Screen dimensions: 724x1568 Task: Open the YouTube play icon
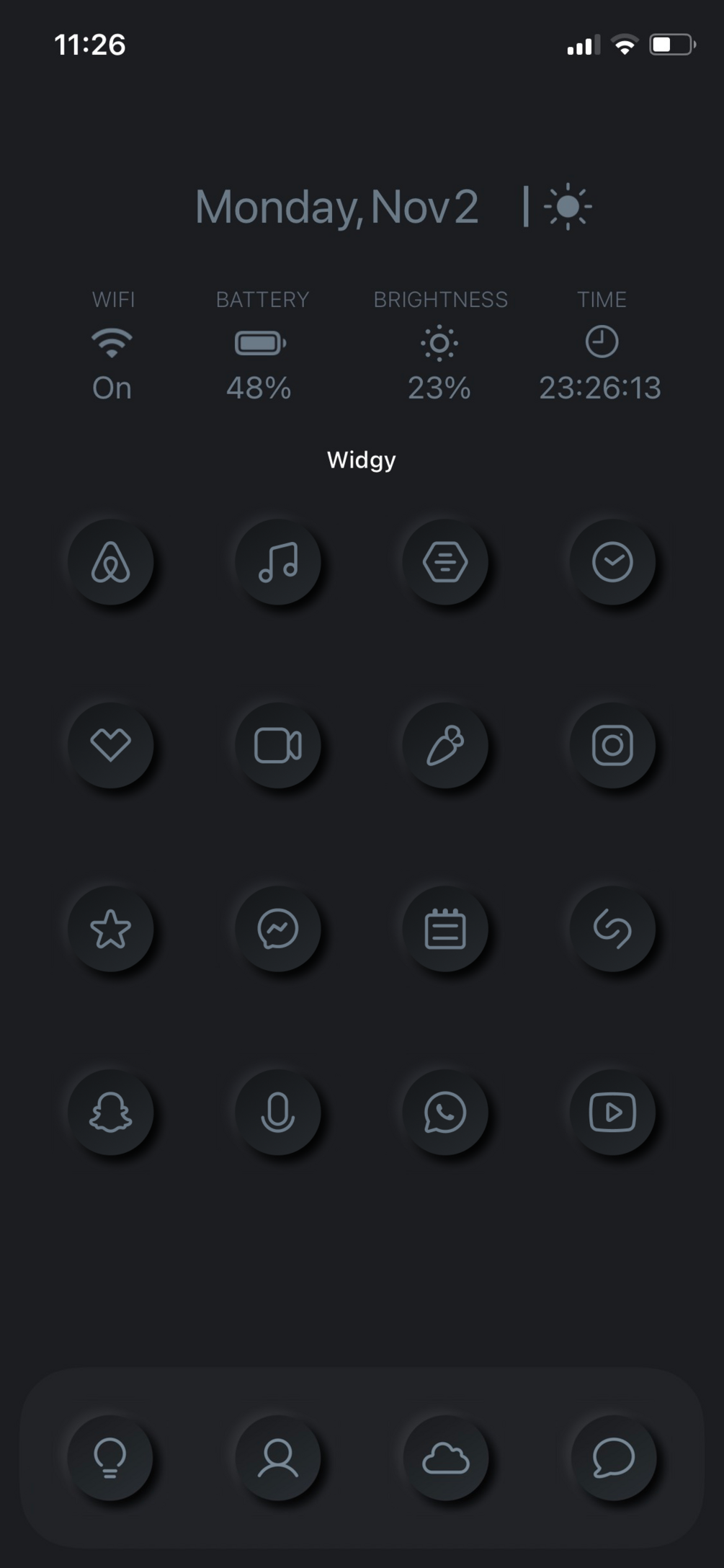click(x=612, y=1112)
